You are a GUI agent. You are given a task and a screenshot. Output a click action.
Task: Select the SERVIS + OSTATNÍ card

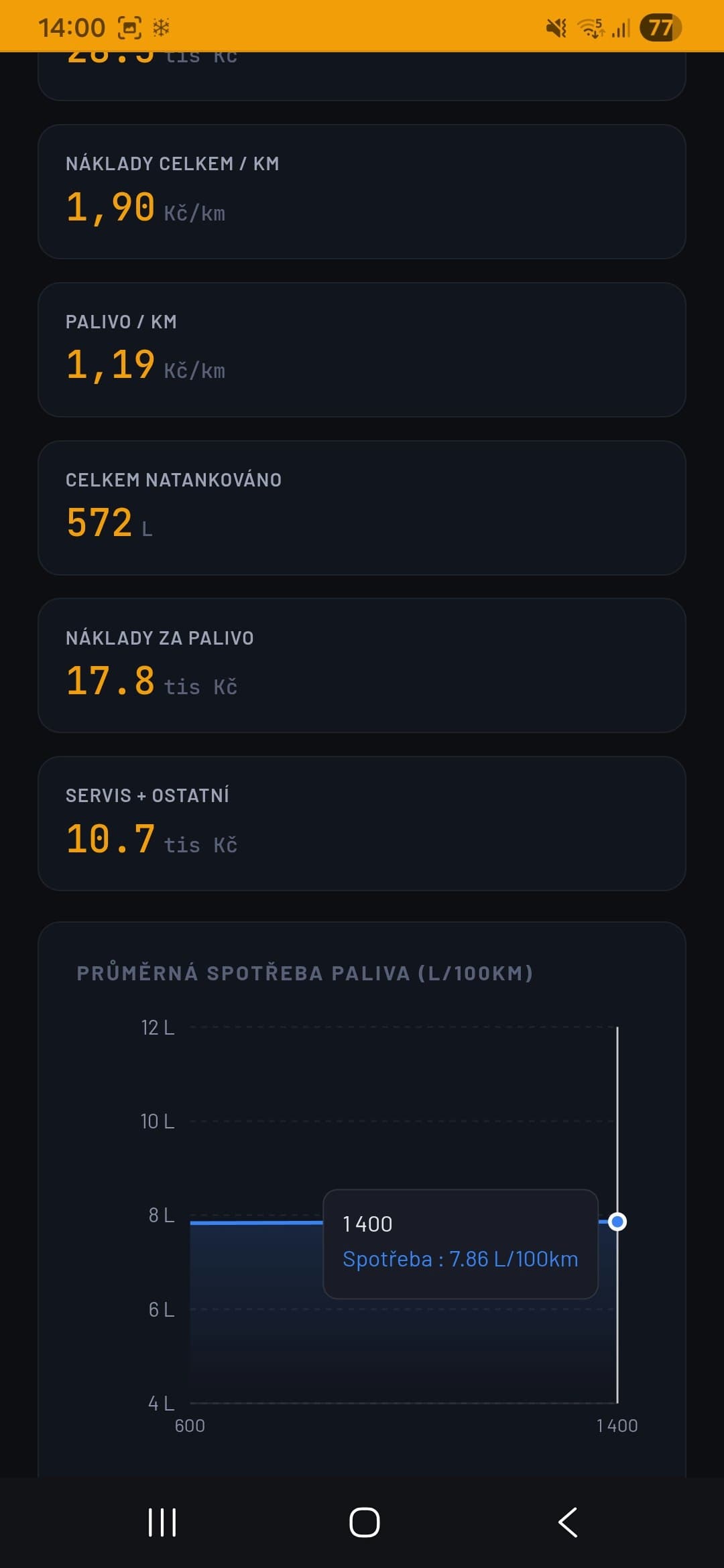[x=362, y=823]
